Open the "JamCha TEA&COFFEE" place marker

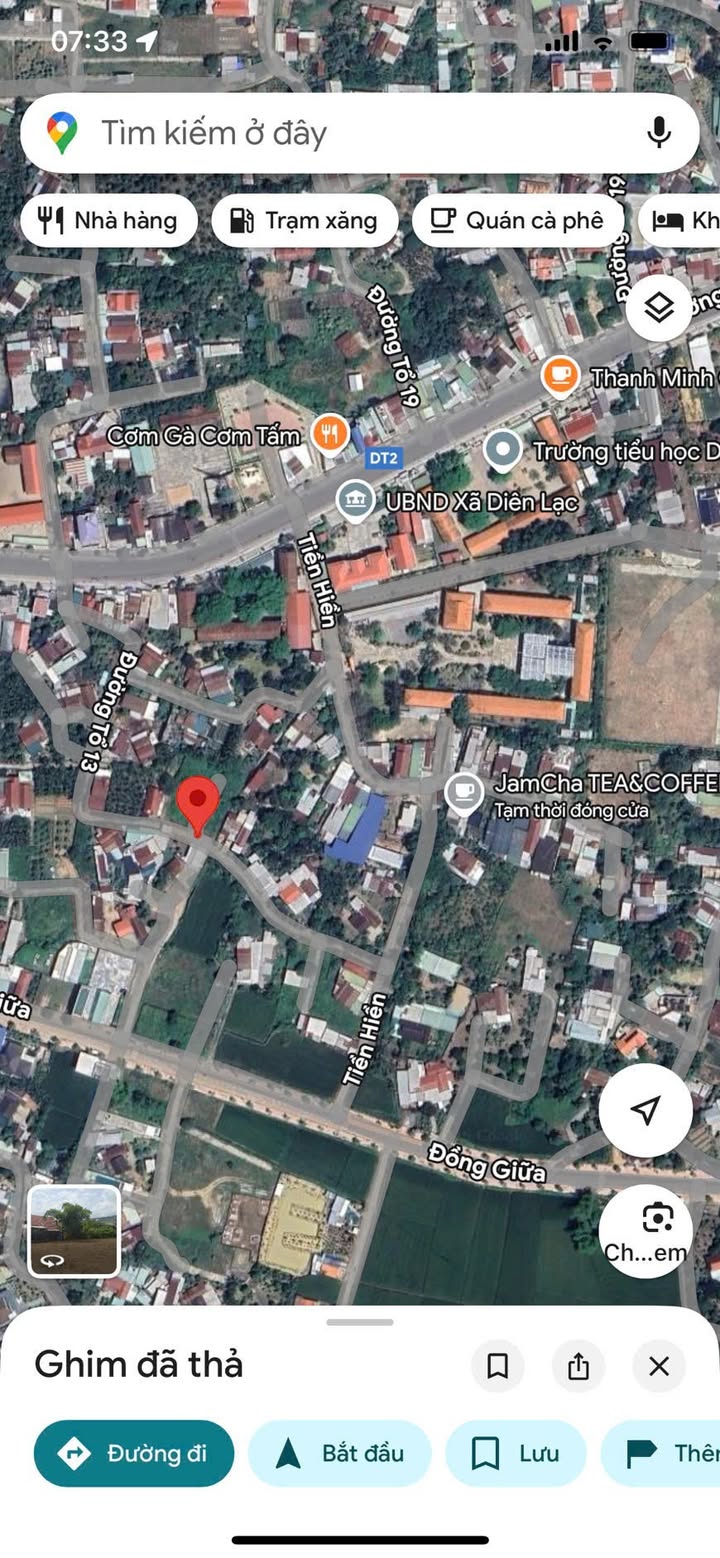(464, 792)
